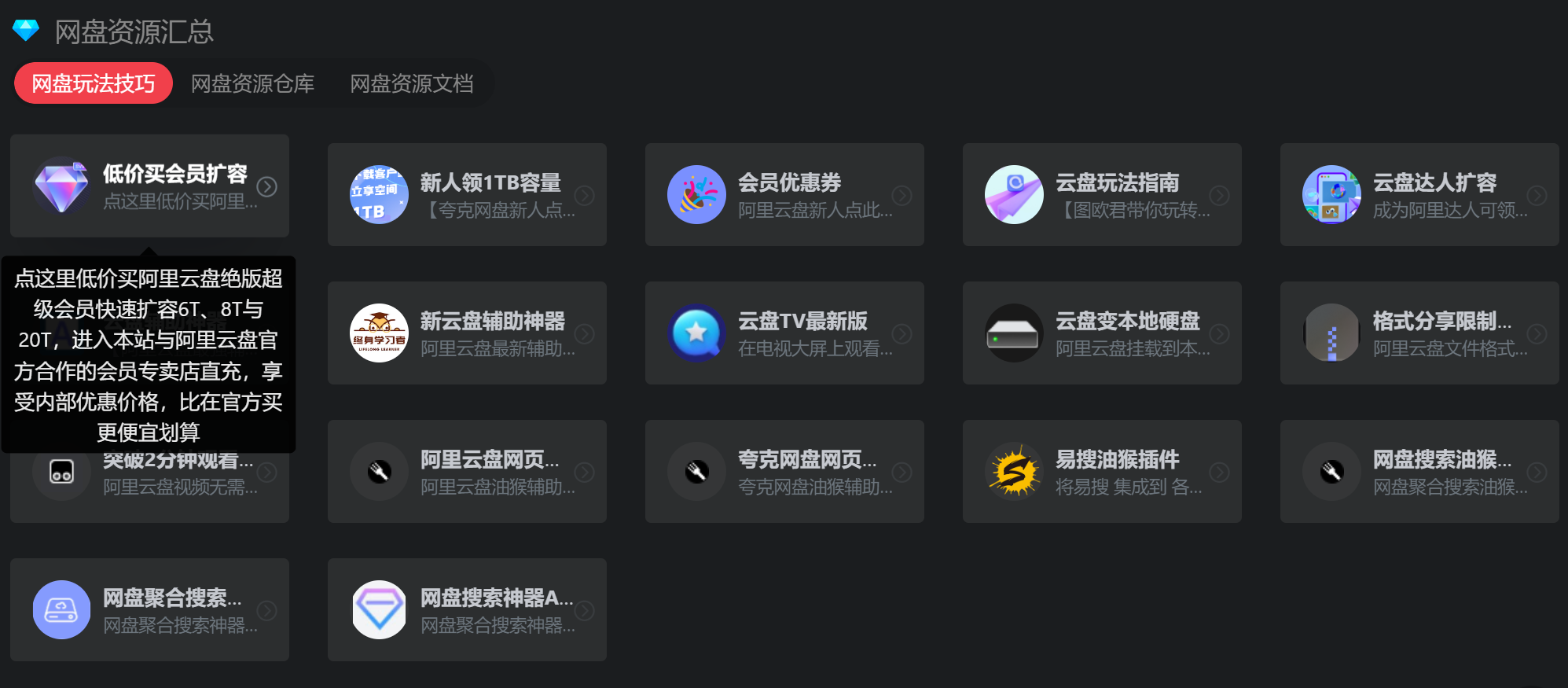Image resolution: width=1568 pixels, height=688 pixels.
Task: Open the 网盘搜索油猴 card
Action: coord(1419,472)
